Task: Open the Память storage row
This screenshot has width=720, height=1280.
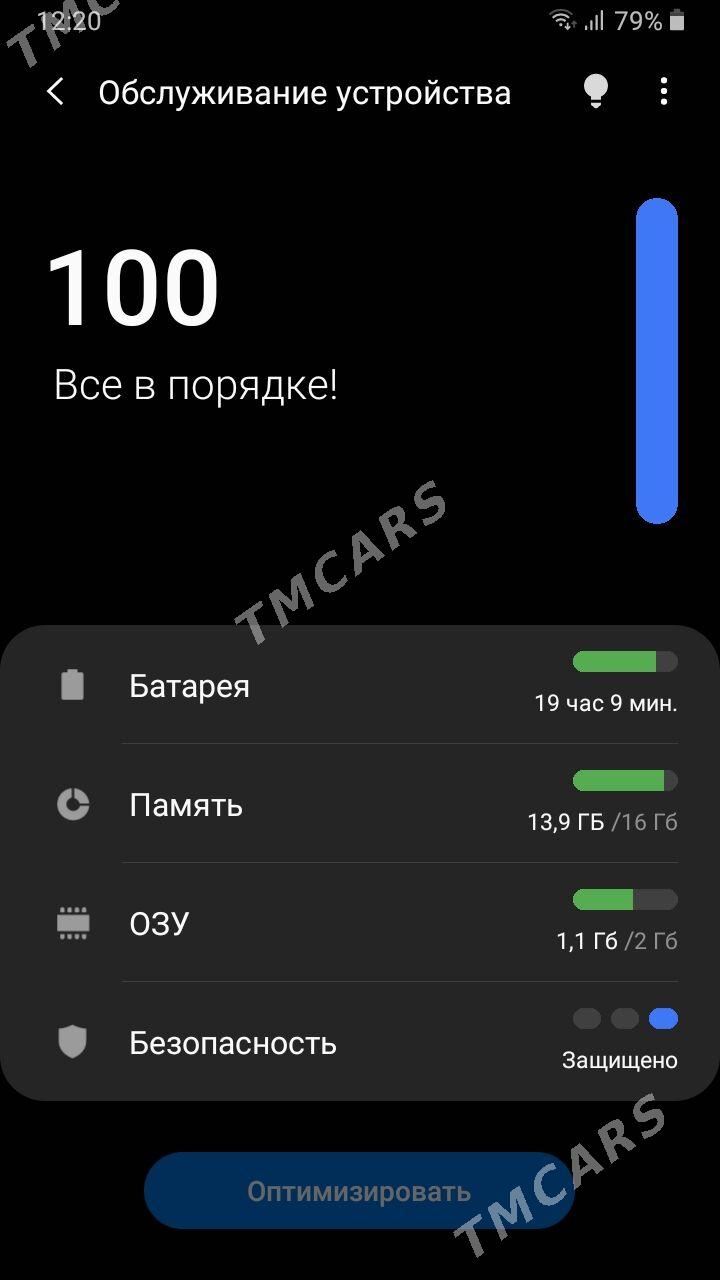Action: (360, 805)
